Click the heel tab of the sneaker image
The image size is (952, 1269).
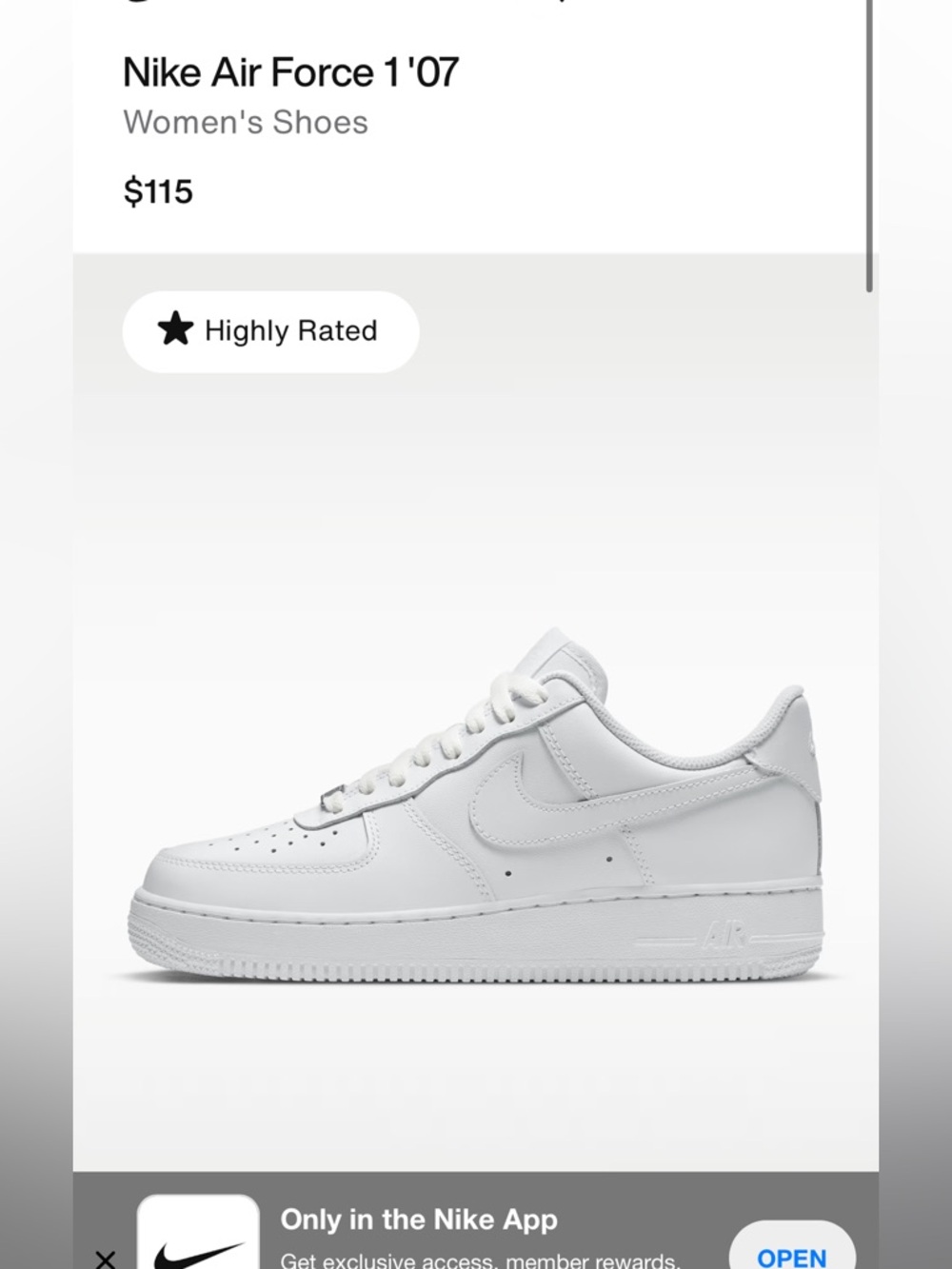790,733
